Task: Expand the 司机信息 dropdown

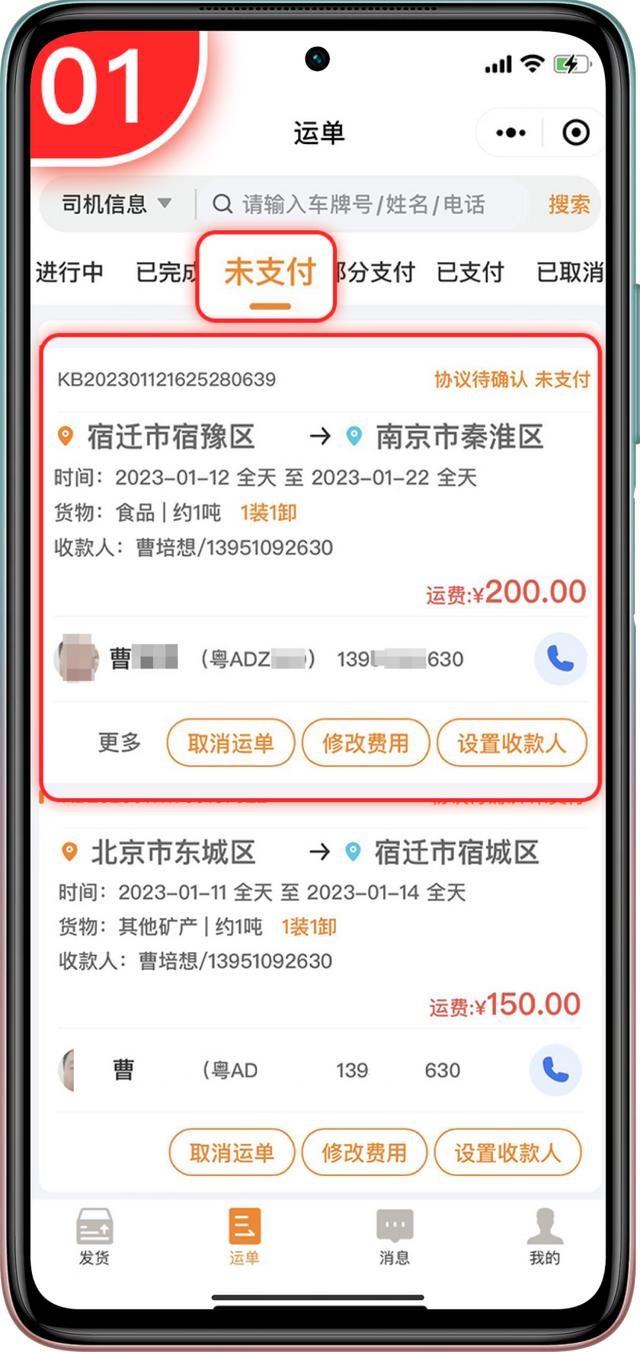Action: coord(117,204)
